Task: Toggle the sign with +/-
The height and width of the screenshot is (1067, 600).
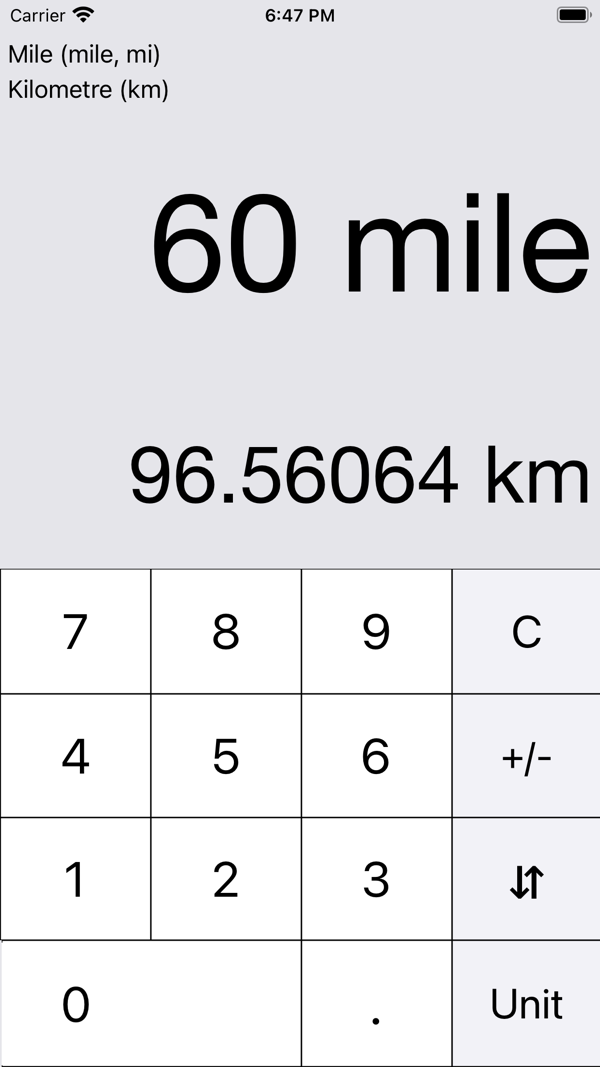Action: [x=526, y=756]
